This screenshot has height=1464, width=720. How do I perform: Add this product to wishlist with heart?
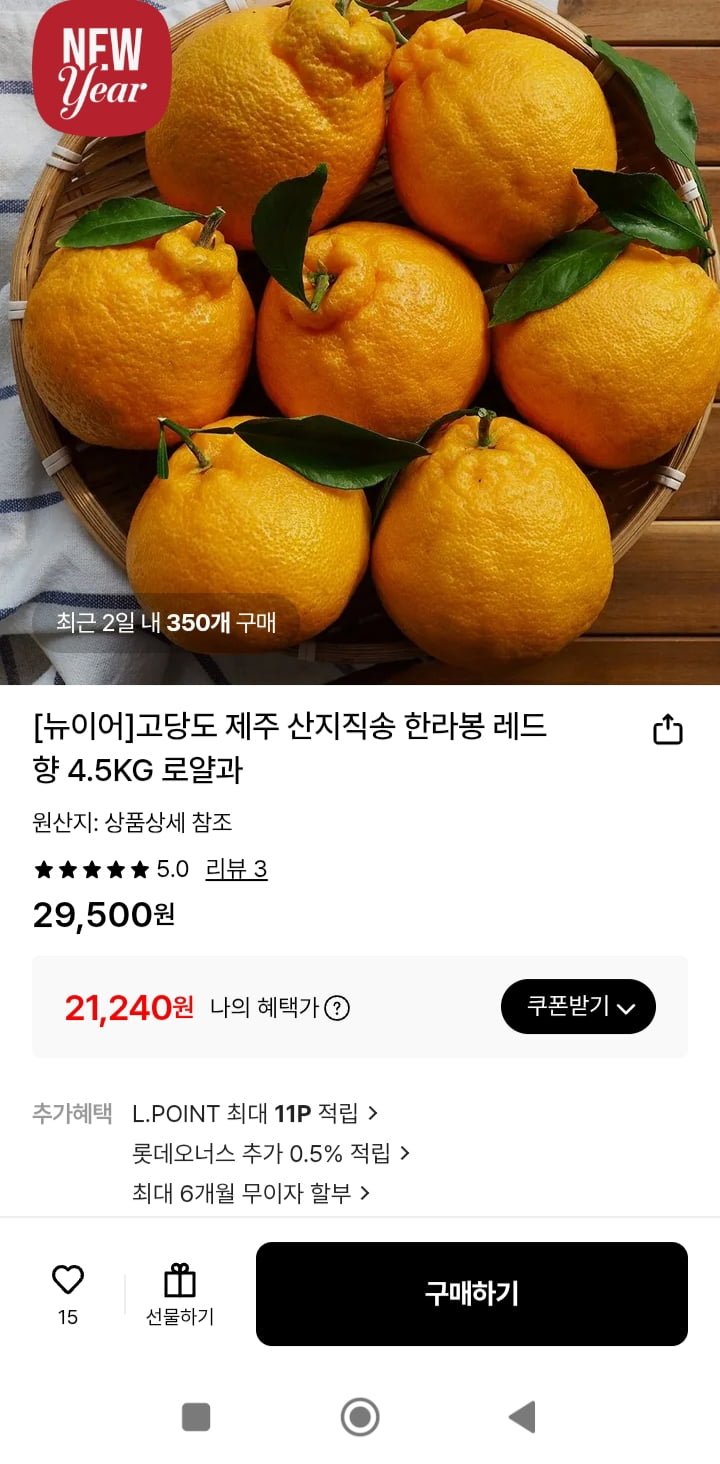pyautogui.click(x=67, y=1279)
